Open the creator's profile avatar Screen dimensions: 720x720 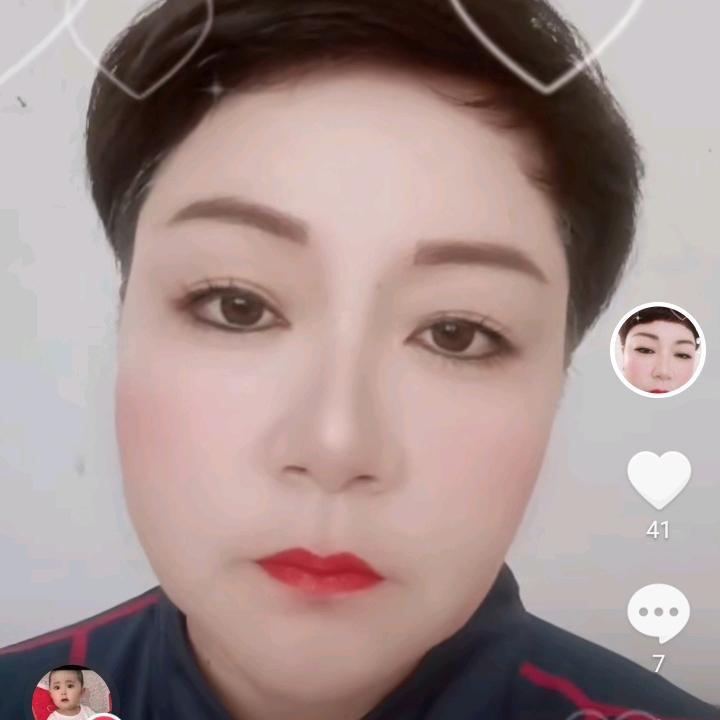(x=657, y=350)
